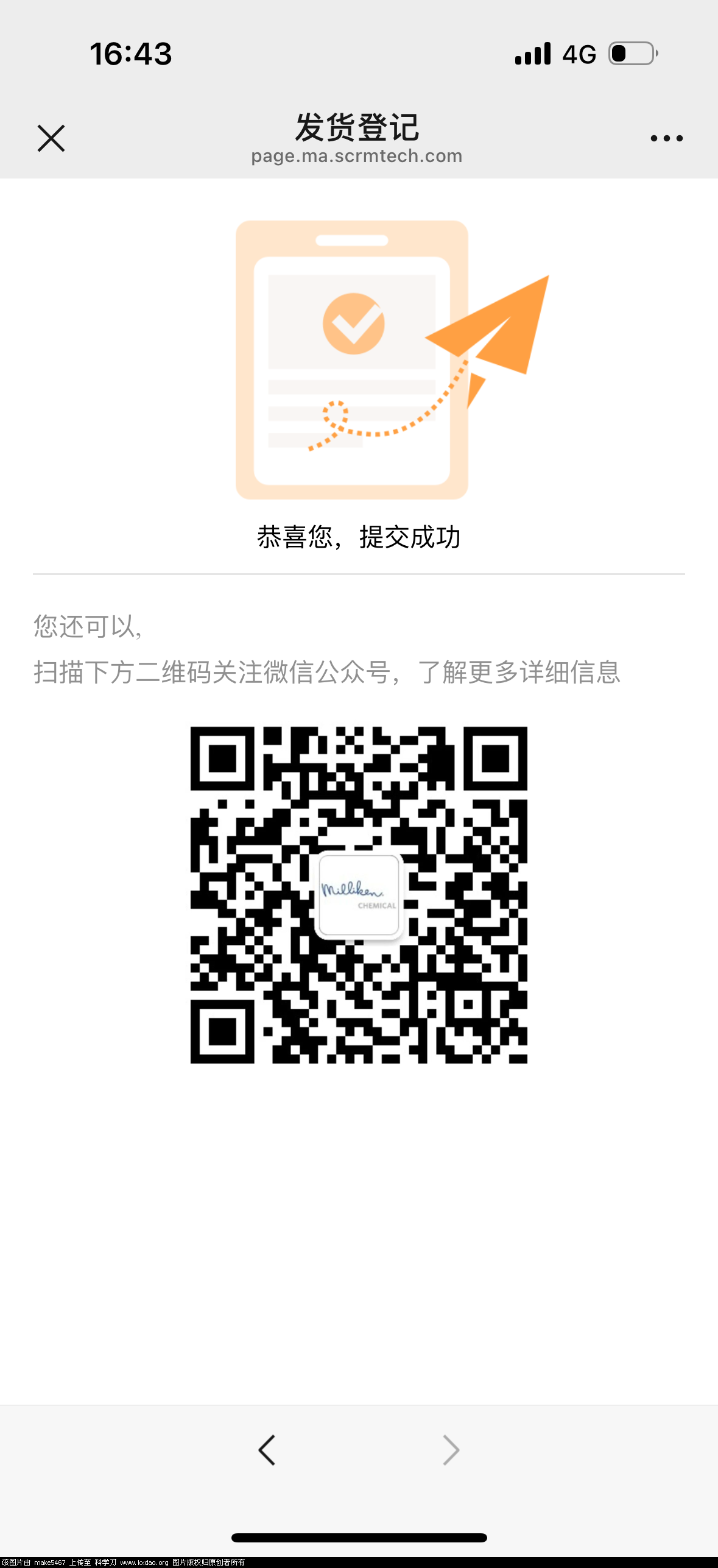The image size is (718, 1568).
Task: Go back to the previous web page
Action: 267,1450
